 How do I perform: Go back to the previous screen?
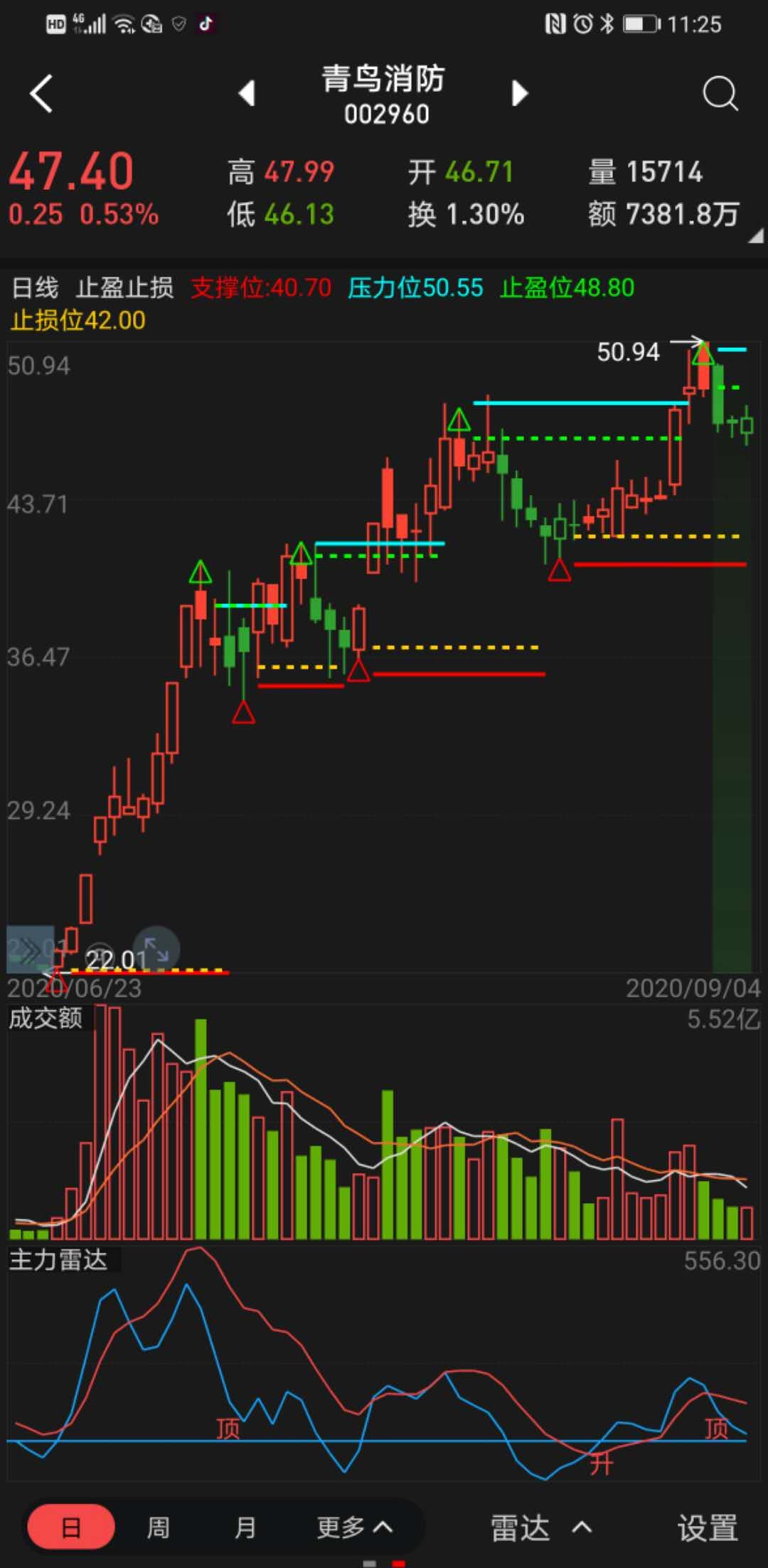point(41,94)
